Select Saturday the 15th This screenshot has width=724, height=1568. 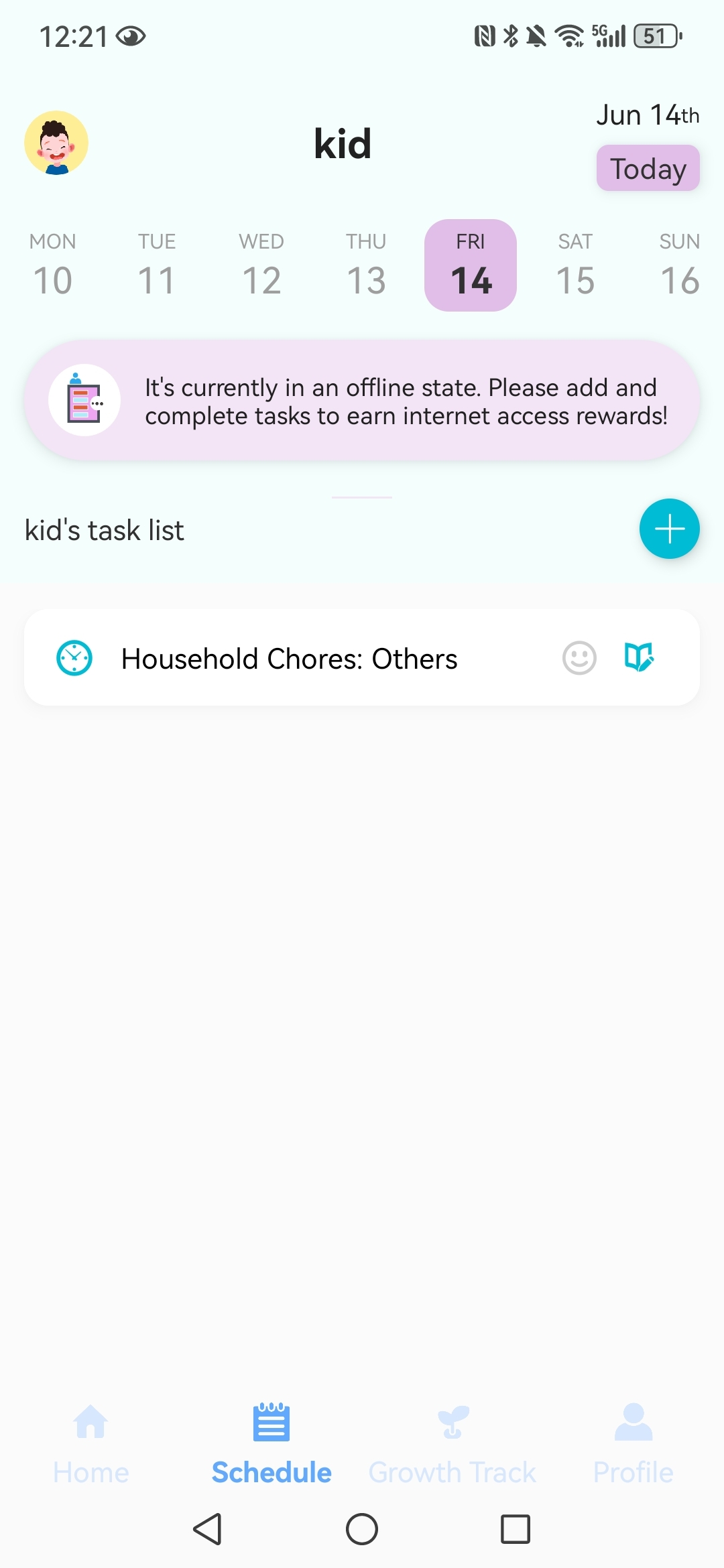[575, 265]
